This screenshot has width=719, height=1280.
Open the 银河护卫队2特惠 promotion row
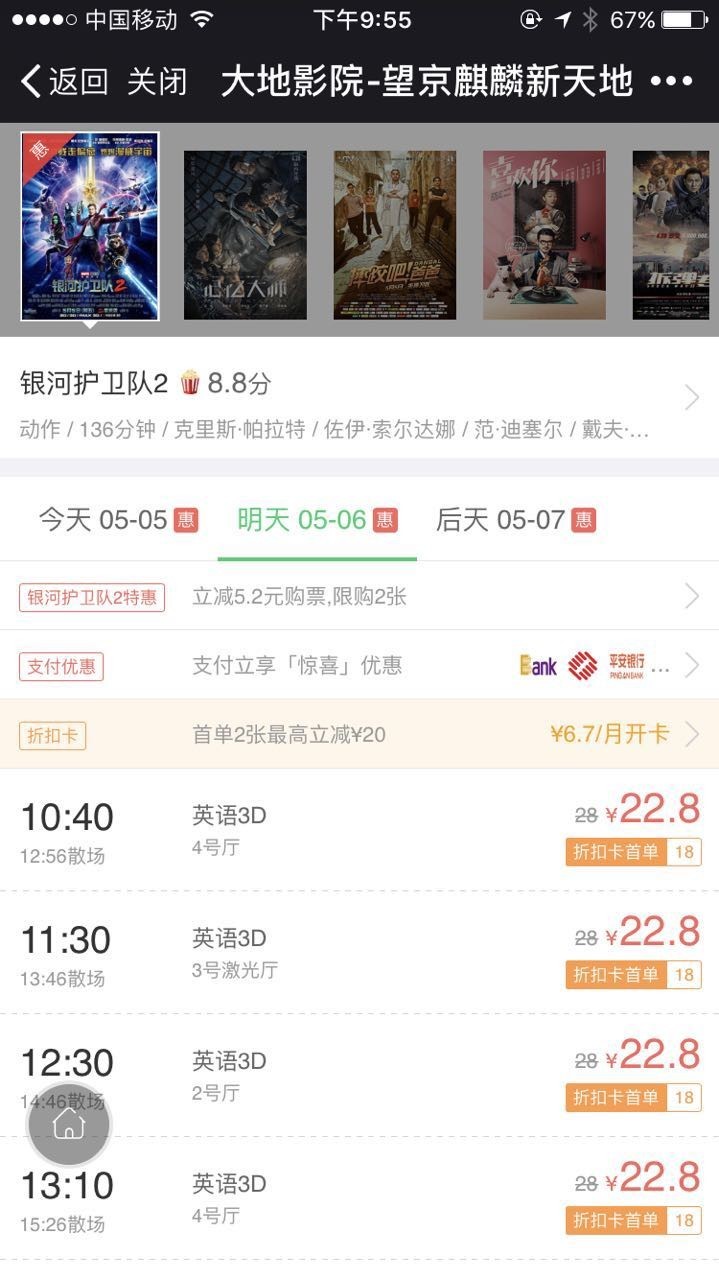pos(359,597)
